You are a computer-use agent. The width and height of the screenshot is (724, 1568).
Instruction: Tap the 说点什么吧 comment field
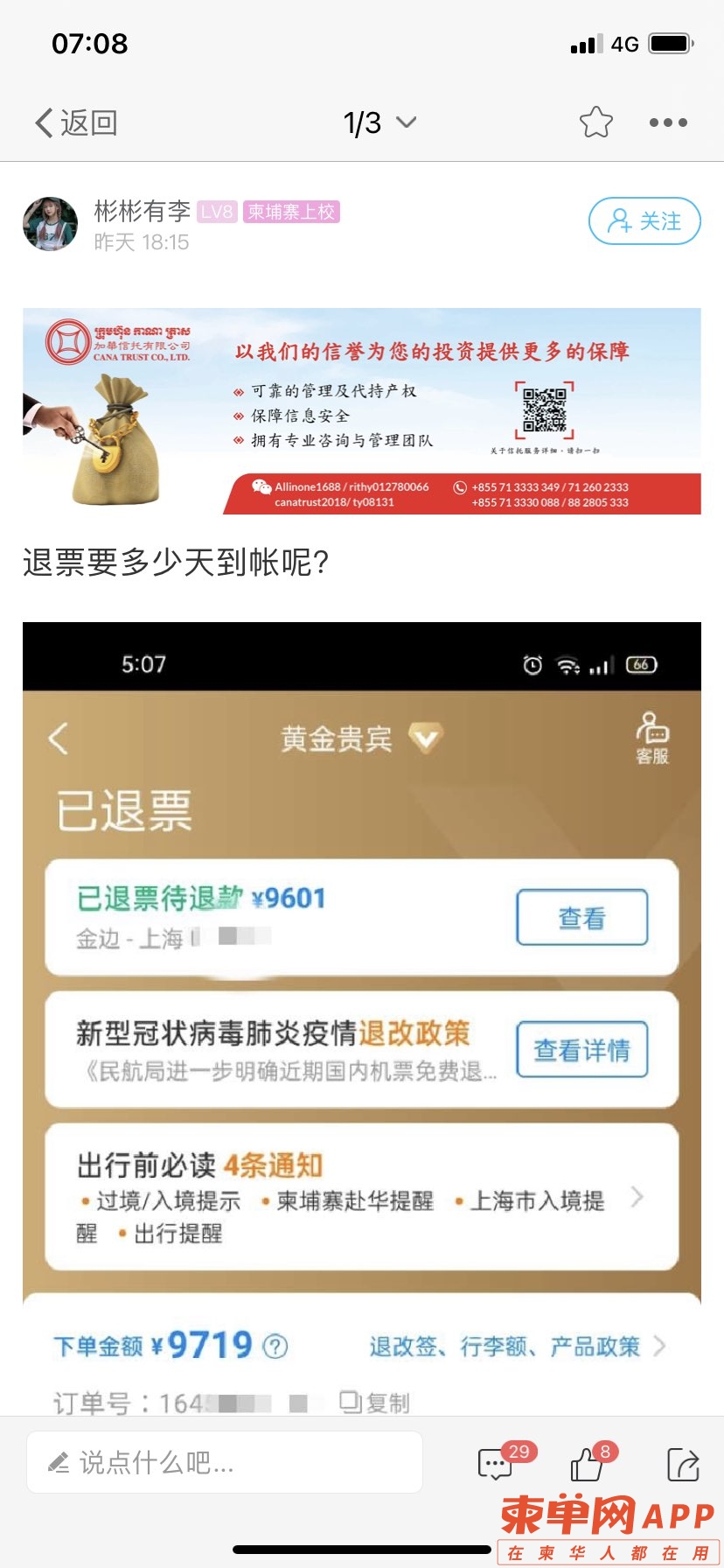[x=225, y=1462]
